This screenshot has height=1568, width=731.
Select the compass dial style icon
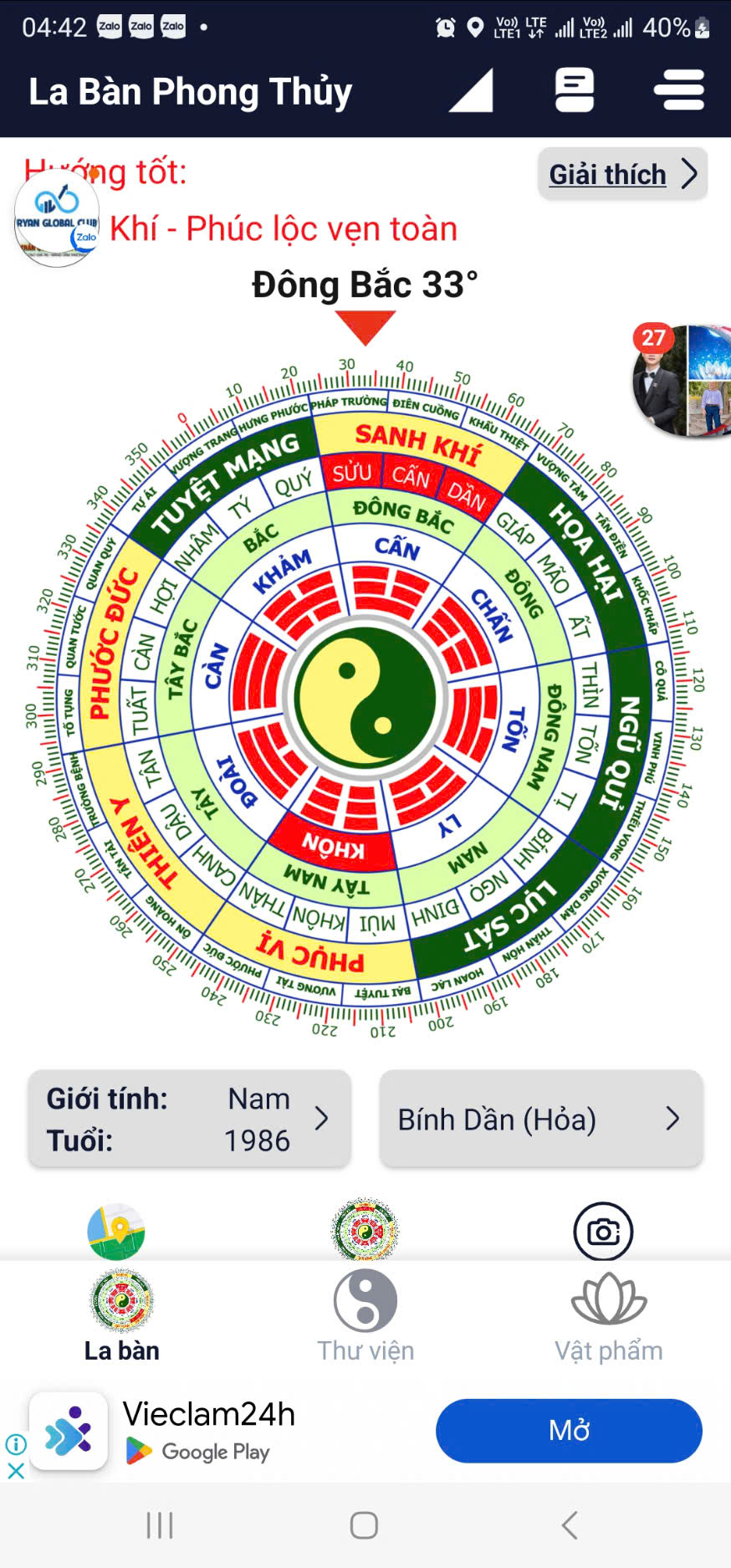[365, 1230]
